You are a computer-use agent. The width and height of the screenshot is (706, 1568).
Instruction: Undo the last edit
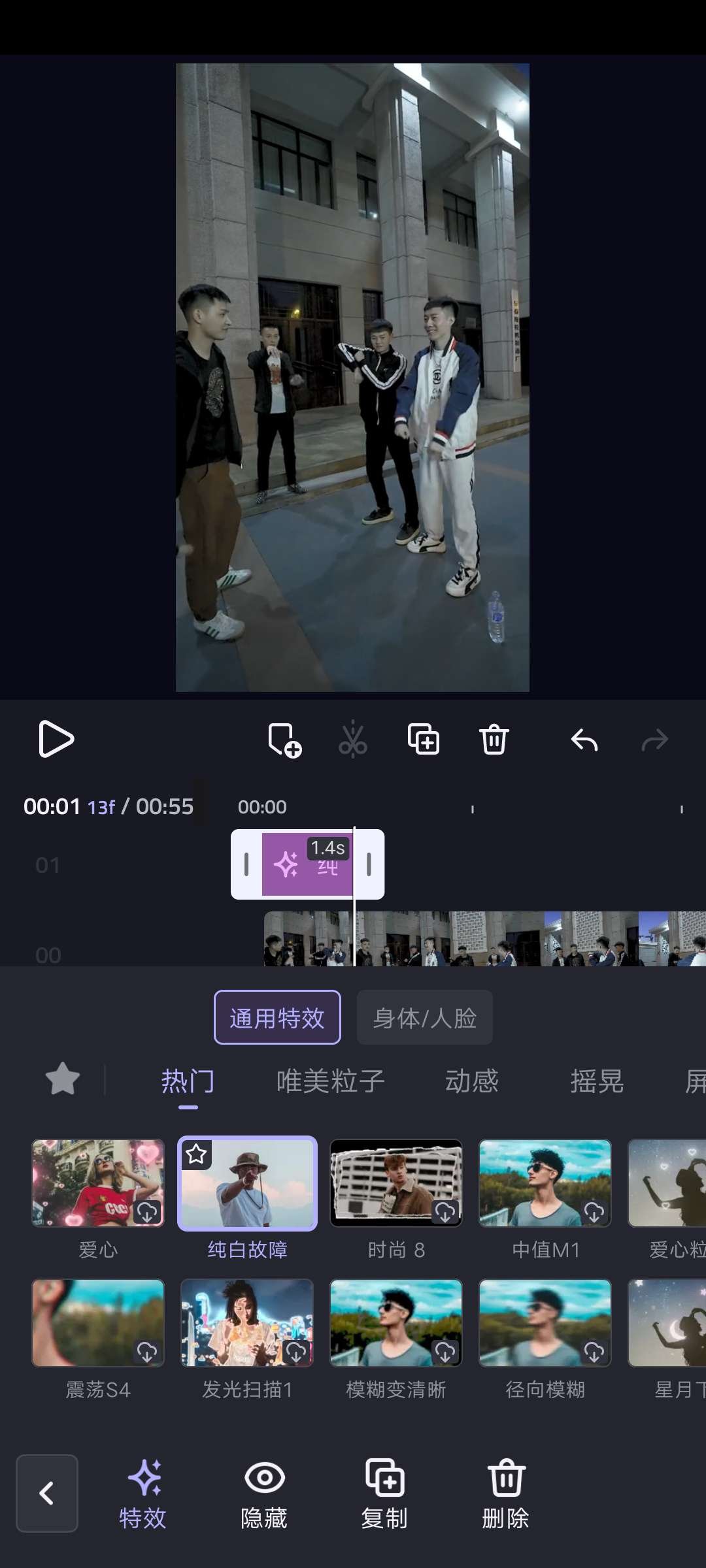click(x=584, y=740)
